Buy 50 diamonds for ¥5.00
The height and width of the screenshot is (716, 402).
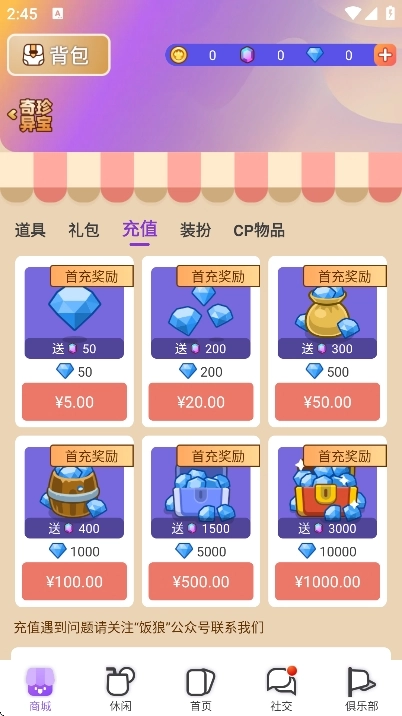point(74,402)
